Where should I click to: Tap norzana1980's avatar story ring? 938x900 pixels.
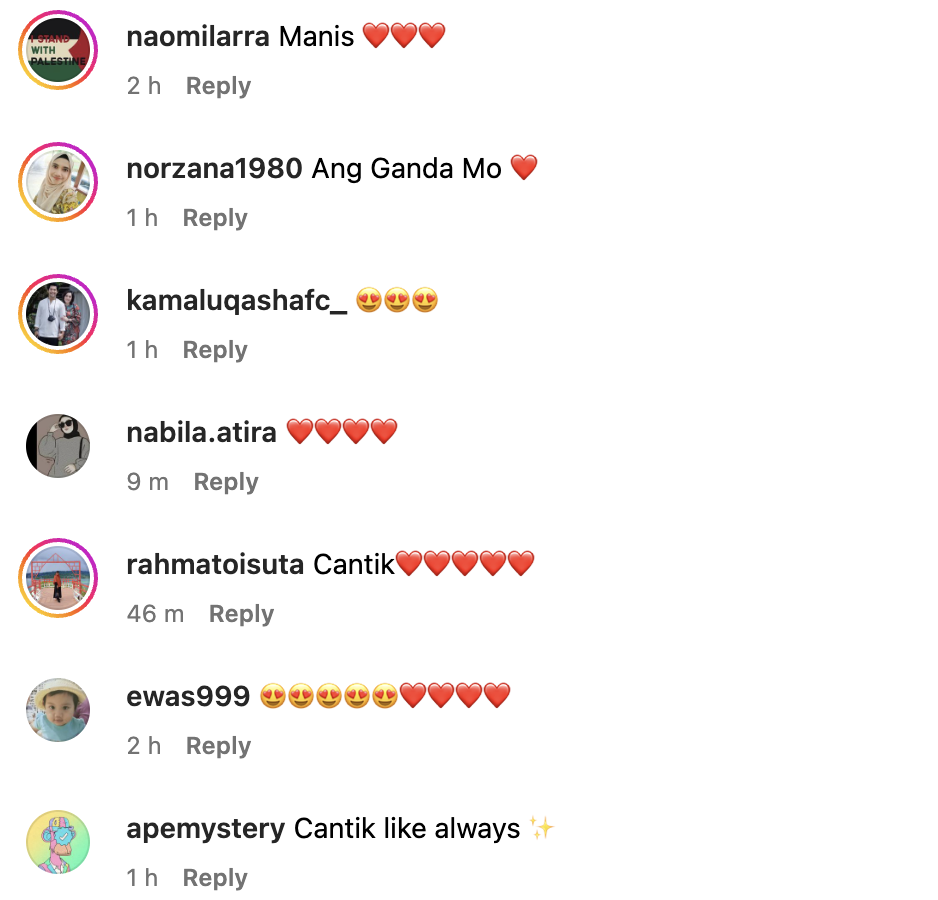click(x=58, y=182)
